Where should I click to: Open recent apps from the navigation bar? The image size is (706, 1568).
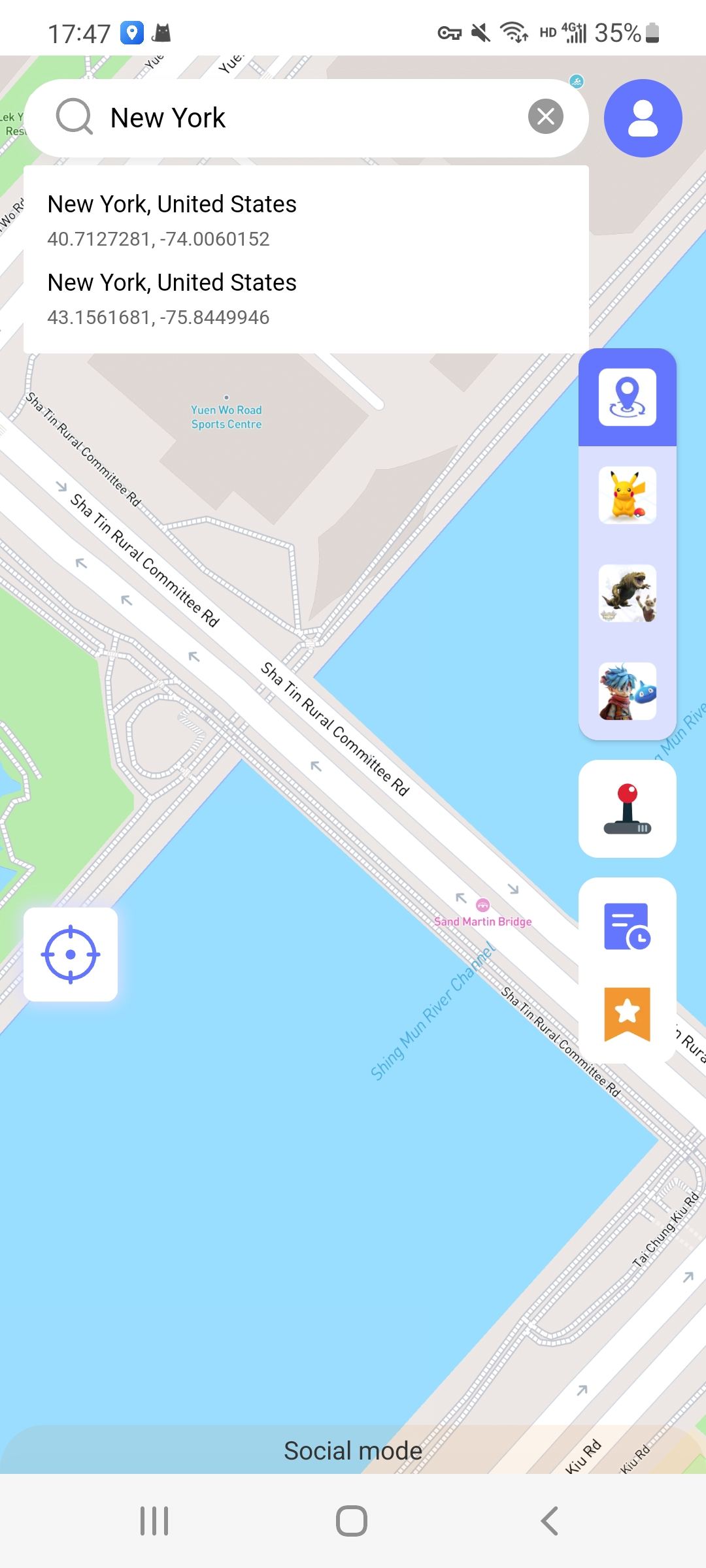154,1520
